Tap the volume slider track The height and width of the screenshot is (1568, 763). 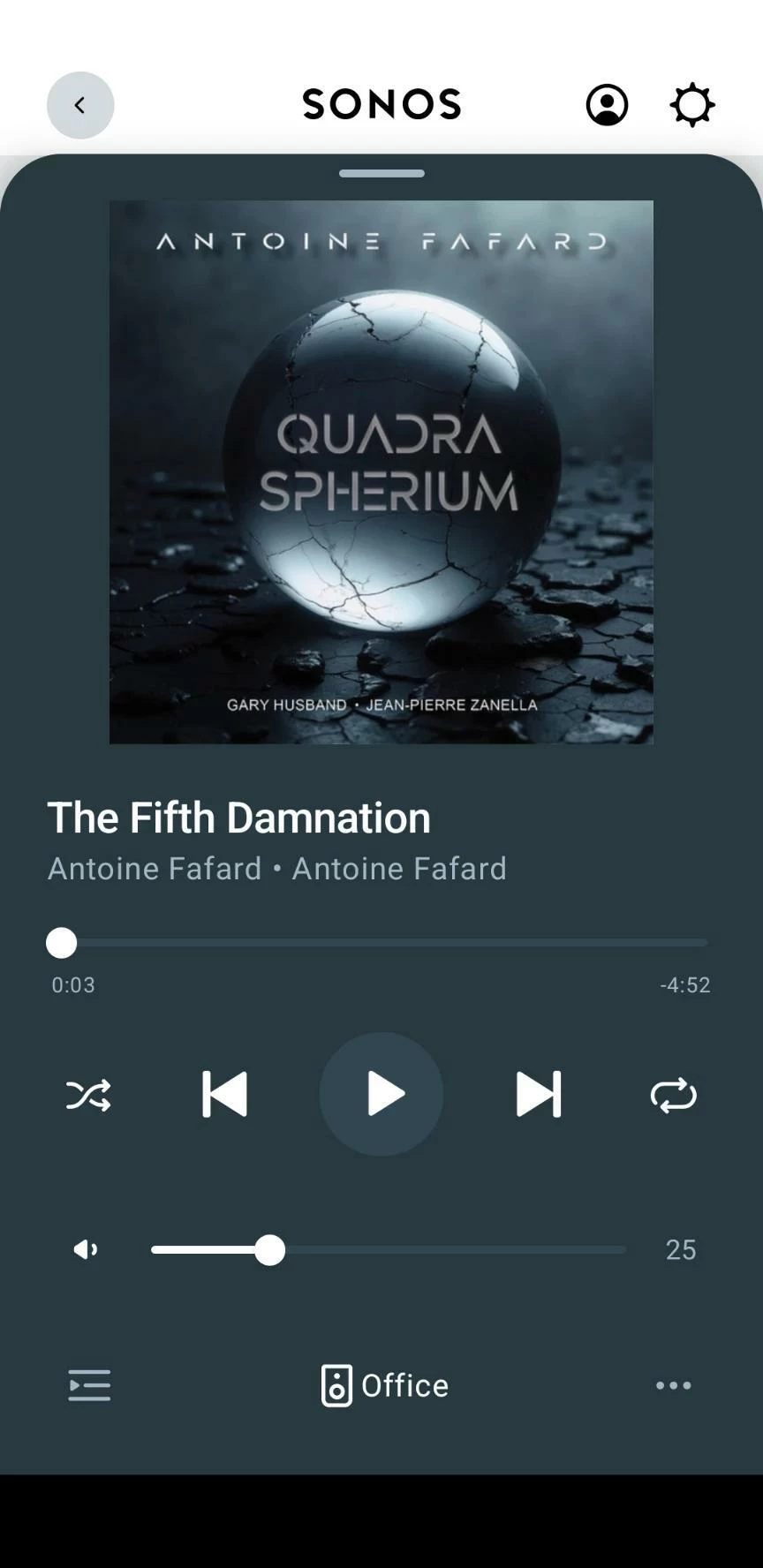442,1249
